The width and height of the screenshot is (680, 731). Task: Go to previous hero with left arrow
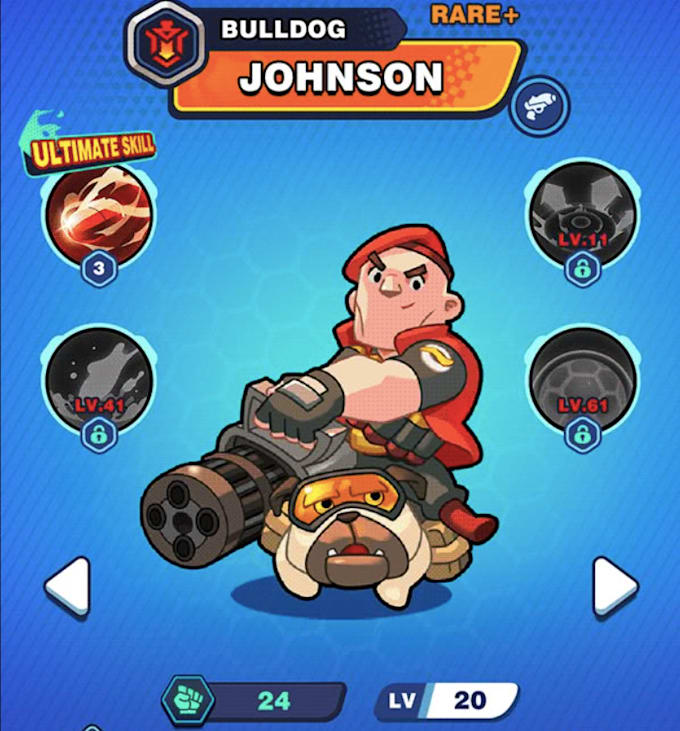(x=68, y=586)
